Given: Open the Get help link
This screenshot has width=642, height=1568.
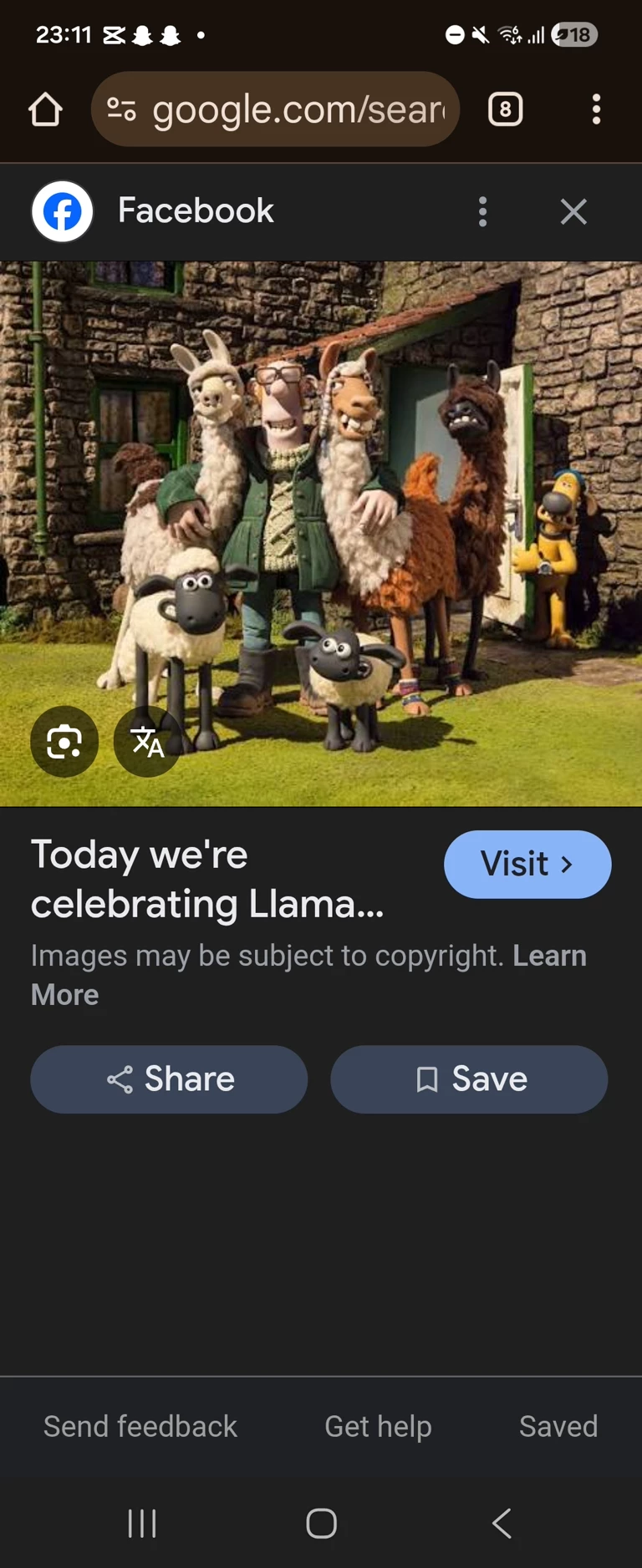Looking at the screenshot, I should pos(378,1426).
